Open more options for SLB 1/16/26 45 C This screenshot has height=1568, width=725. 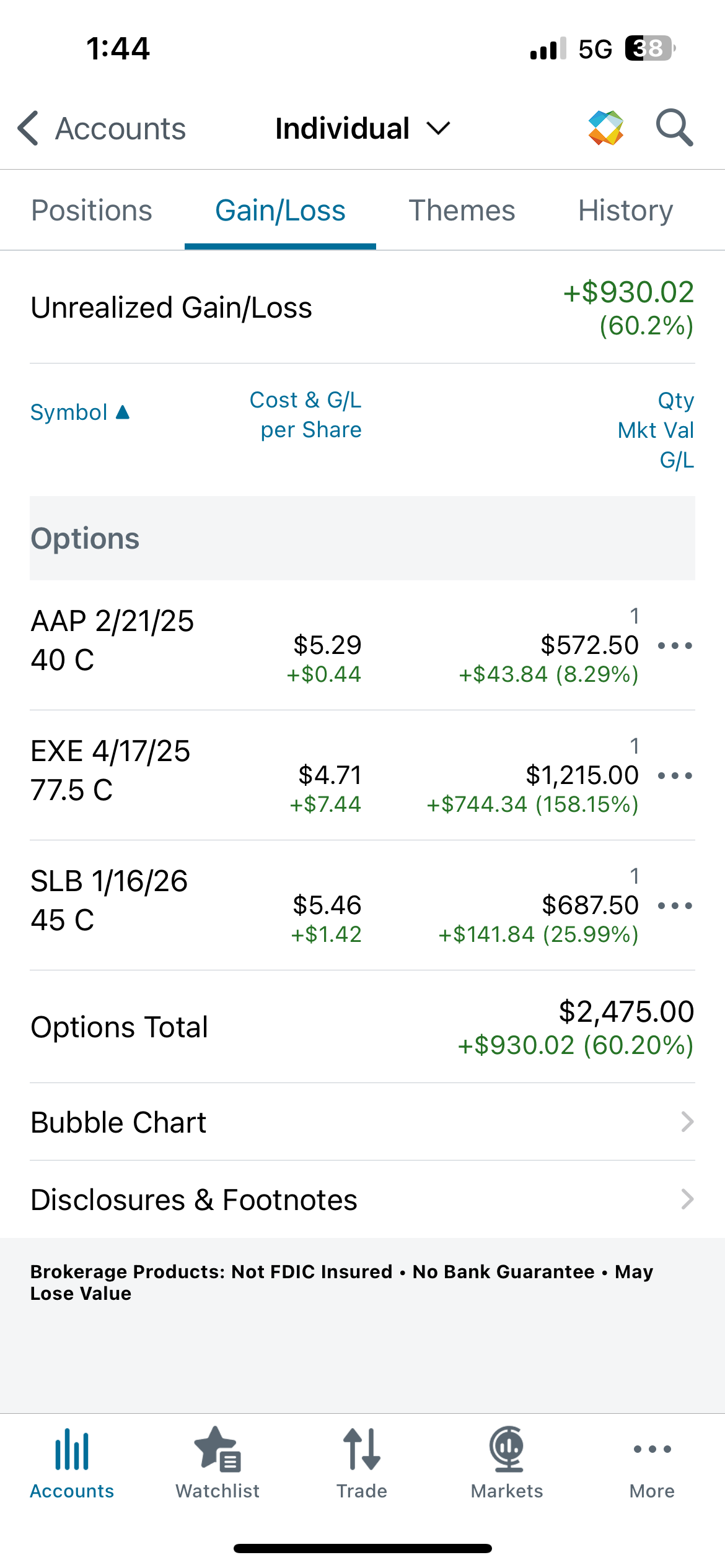(x=675, y=906)
